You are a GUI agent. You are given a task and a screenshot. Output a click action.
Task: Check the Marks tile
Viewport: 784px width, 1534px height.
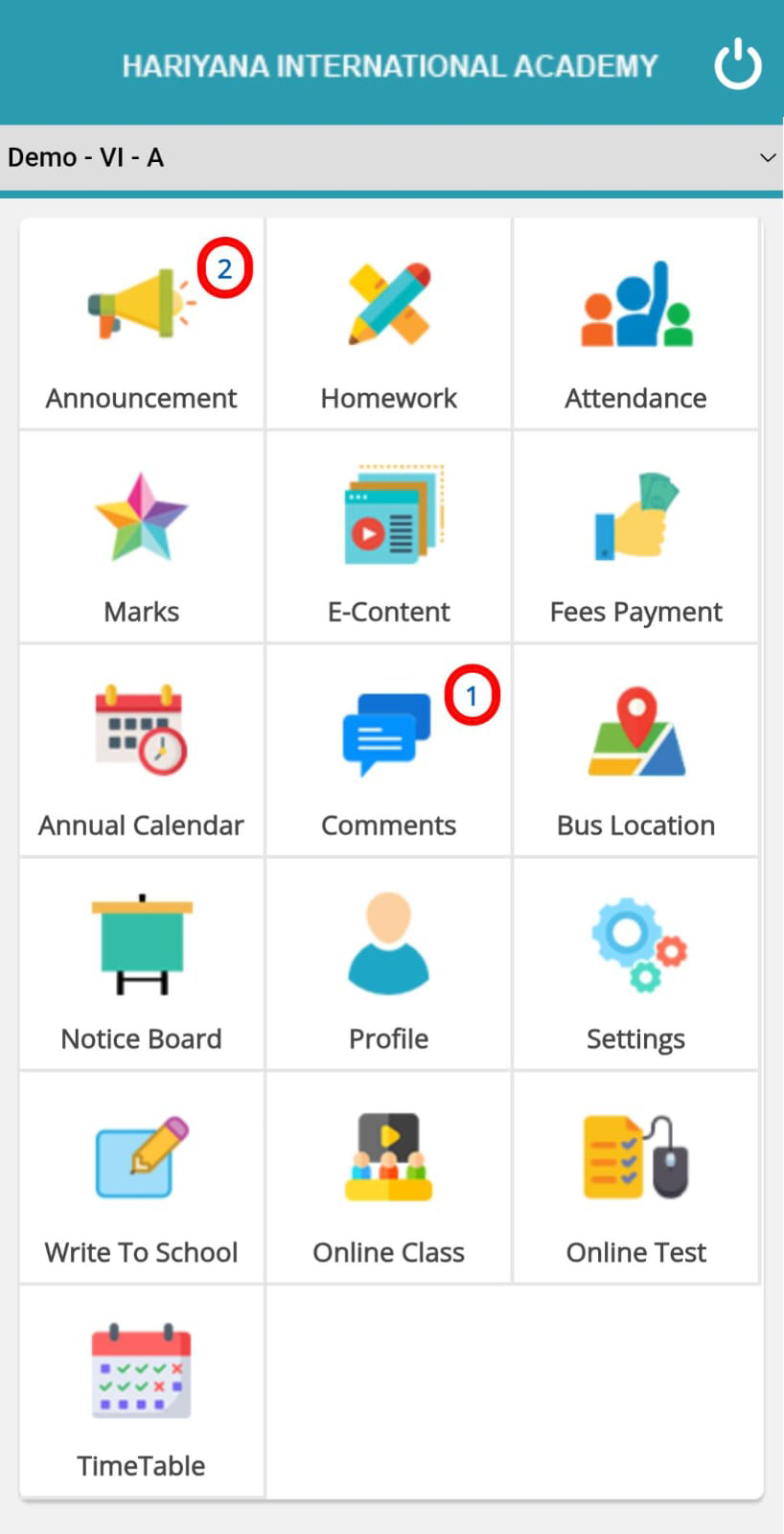(142, 538)
